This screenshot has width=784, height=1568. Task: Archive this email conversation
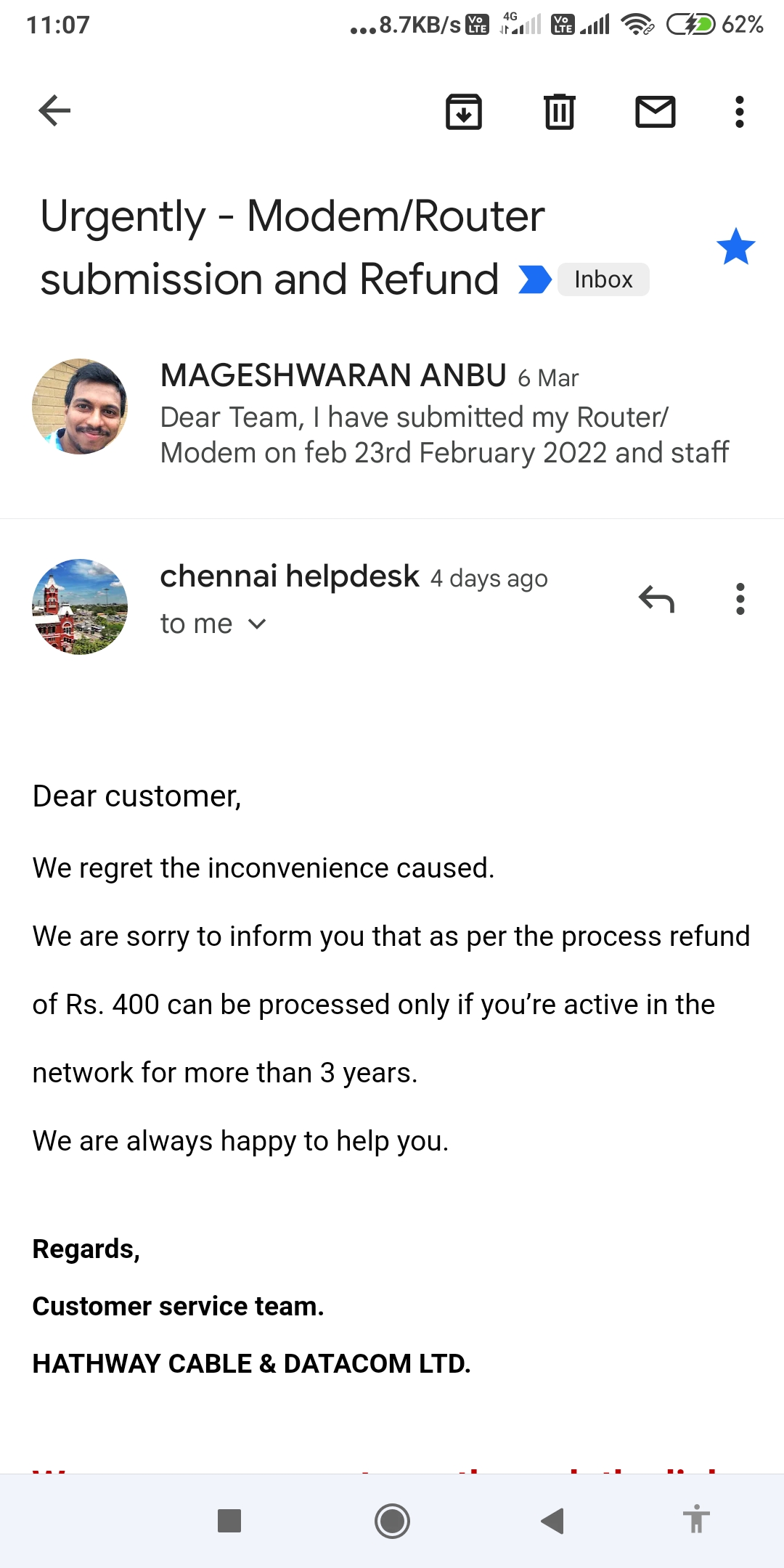click(x=463, y=112)
